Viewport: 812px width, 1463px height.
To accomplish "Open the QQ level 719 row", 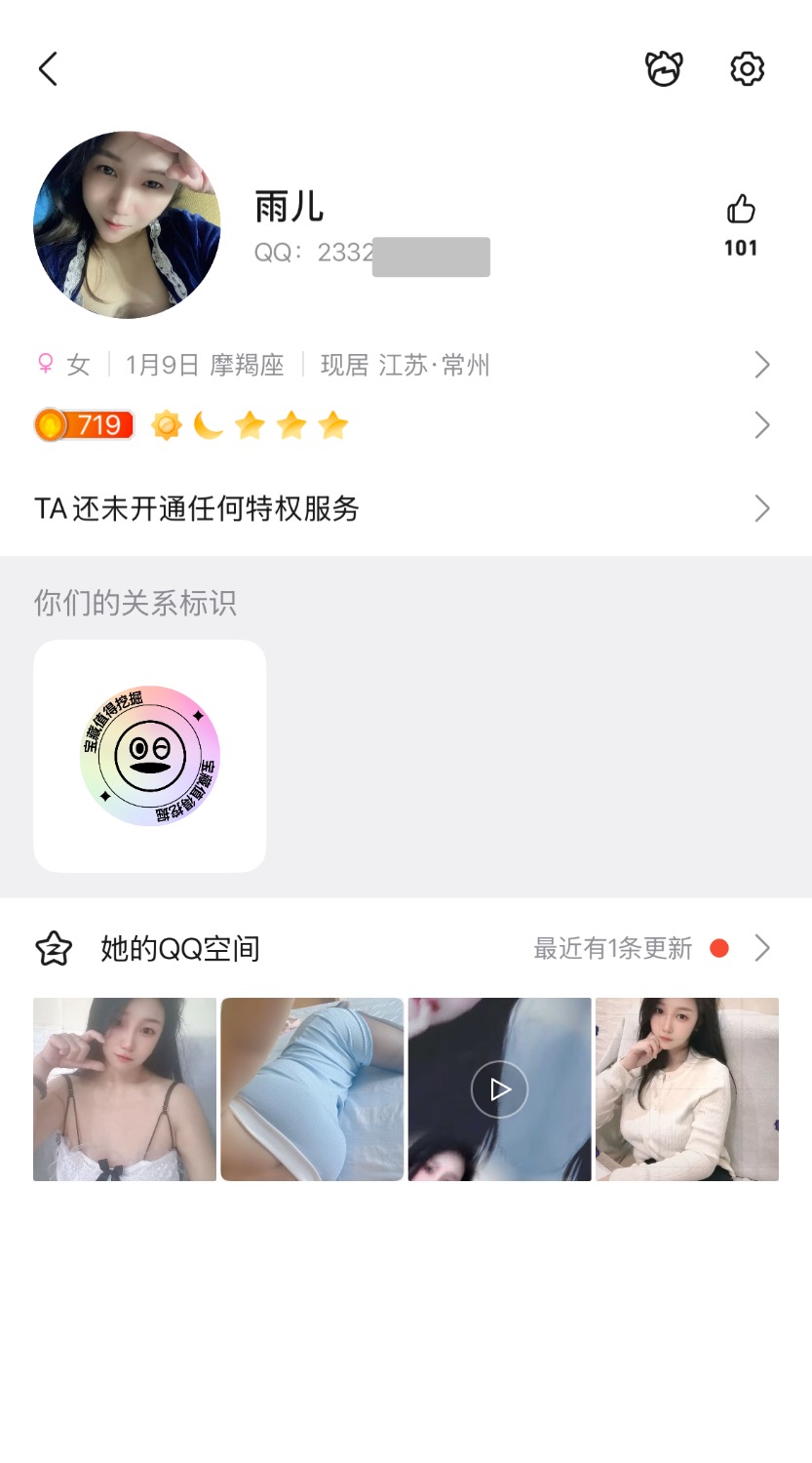I will tap(405, 425).
